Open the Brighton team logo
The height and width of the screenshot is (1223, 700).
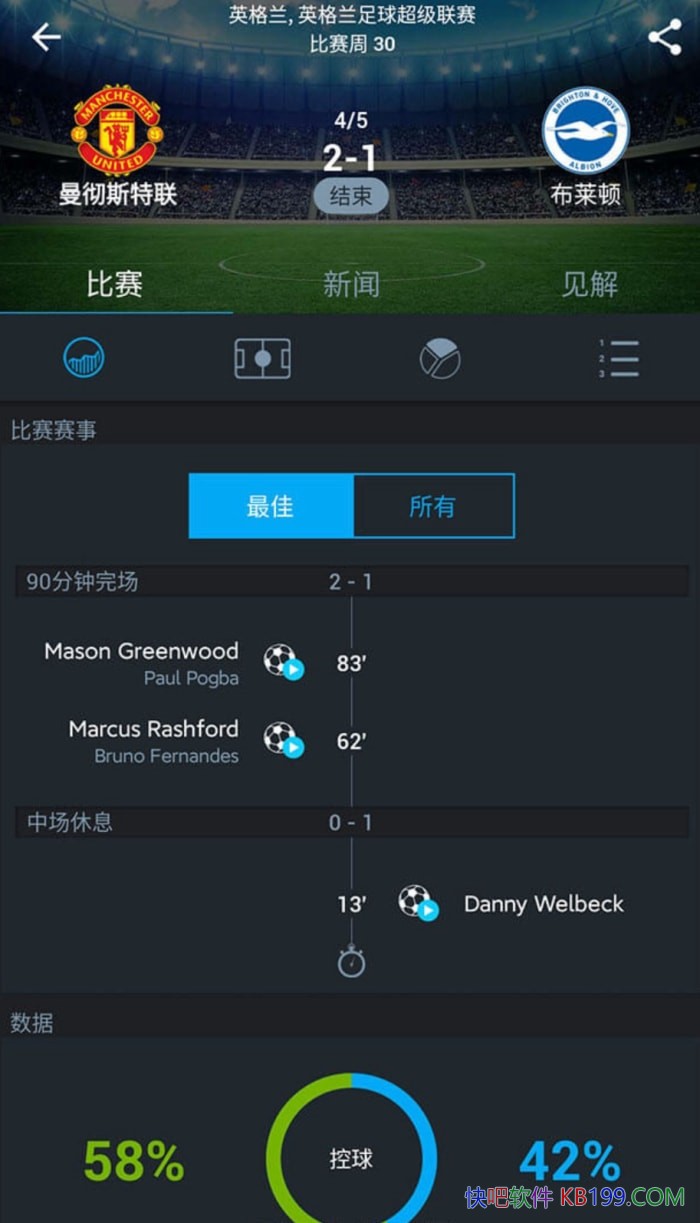coord(585,129)
